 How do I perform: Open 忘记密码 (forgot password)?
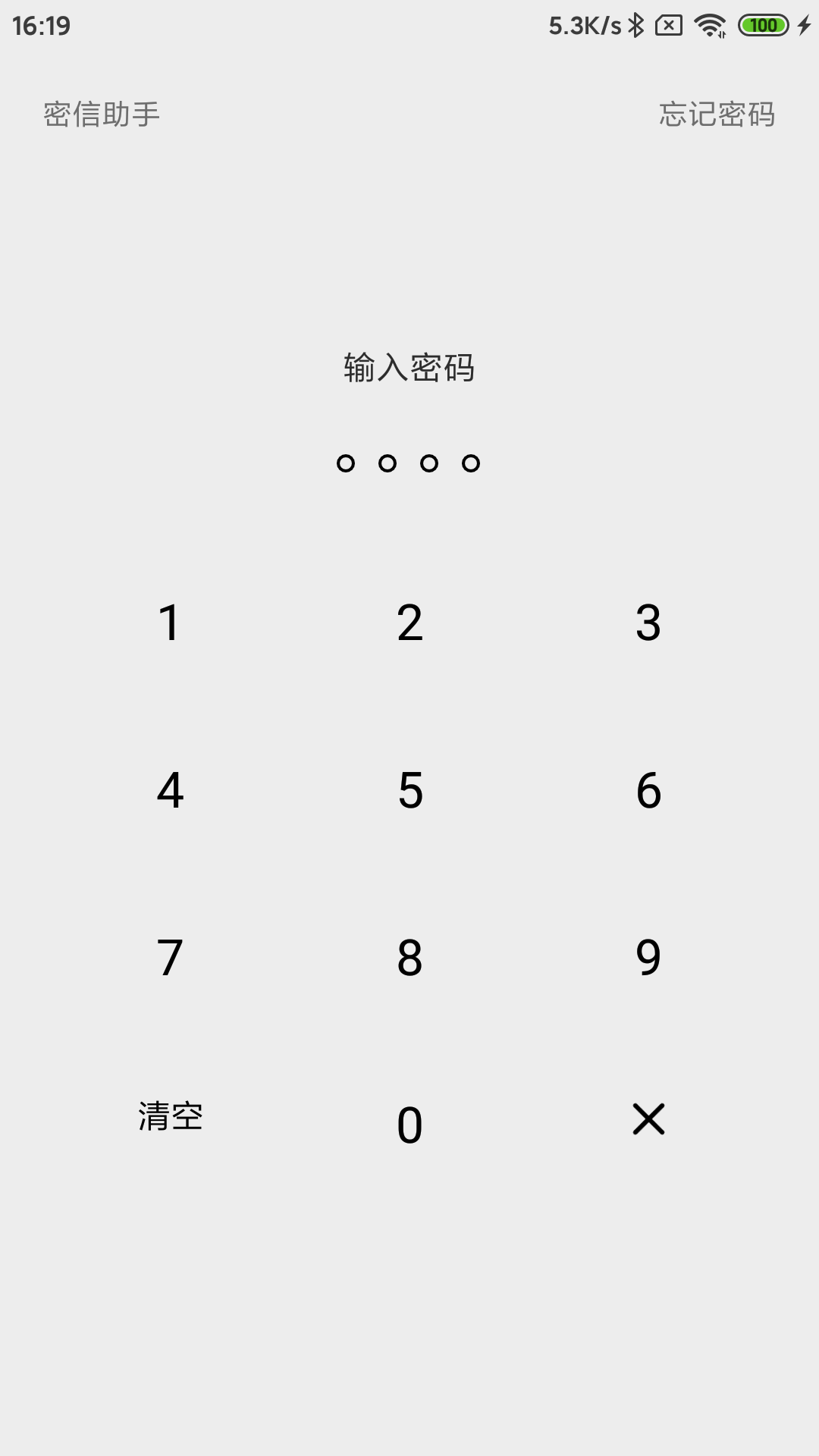(716, 115)
